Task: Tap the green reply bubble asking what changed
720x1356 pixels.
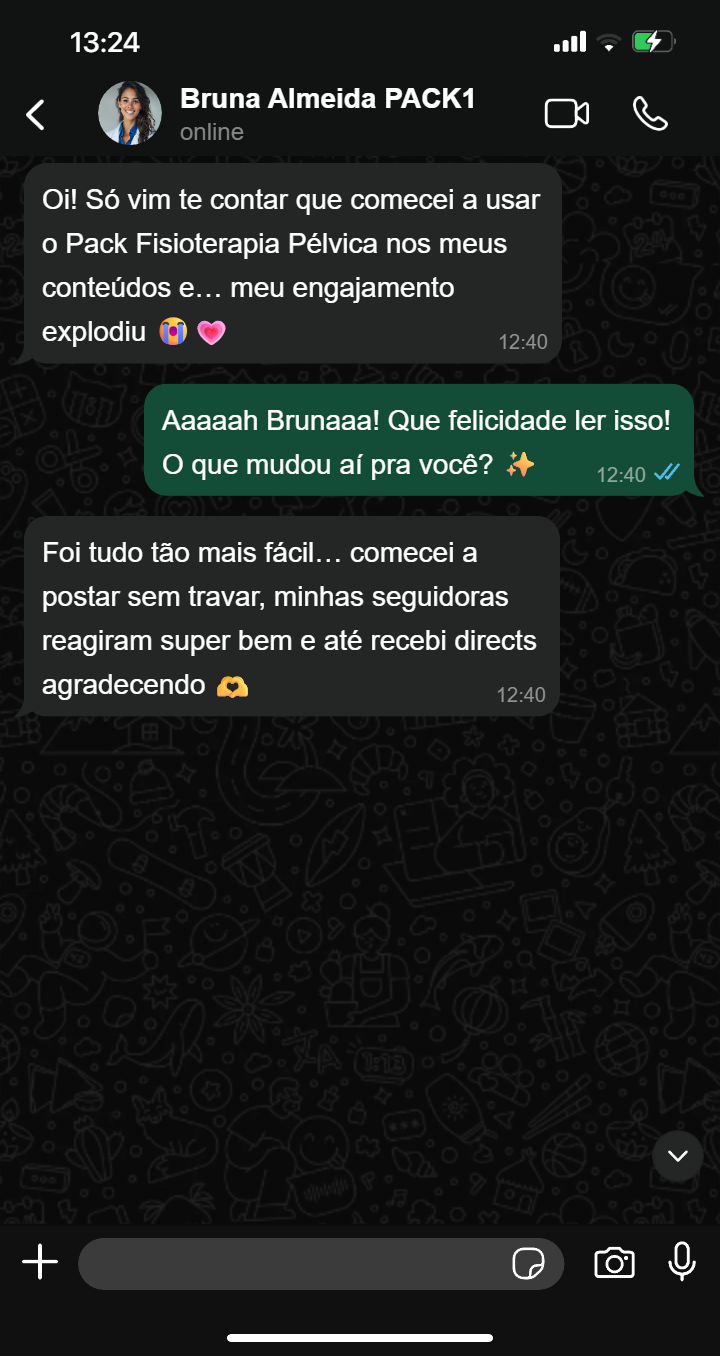Action: pyautogui.click(x=420, y=441)
